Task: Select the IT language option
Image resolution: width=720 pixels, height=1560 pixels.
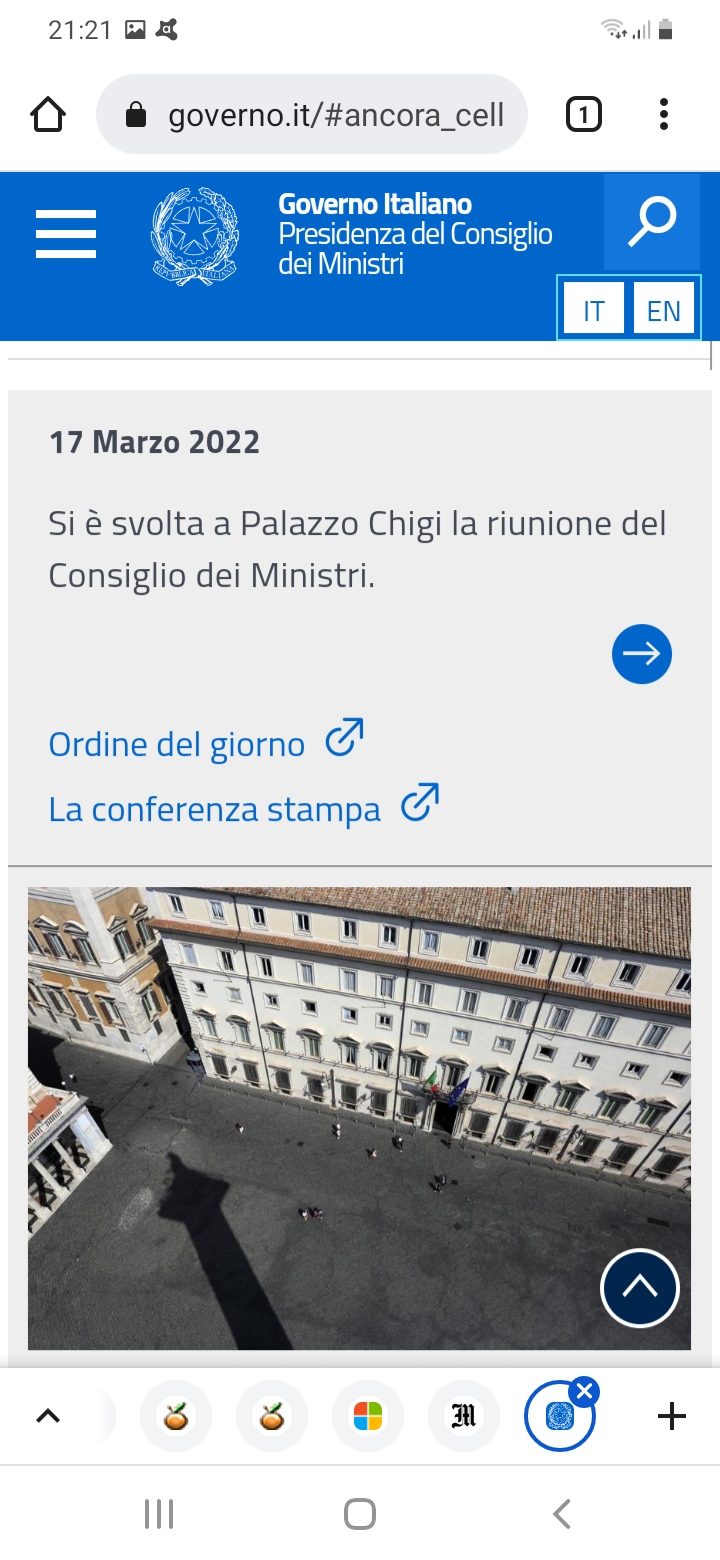Action: tap(594, 308)
